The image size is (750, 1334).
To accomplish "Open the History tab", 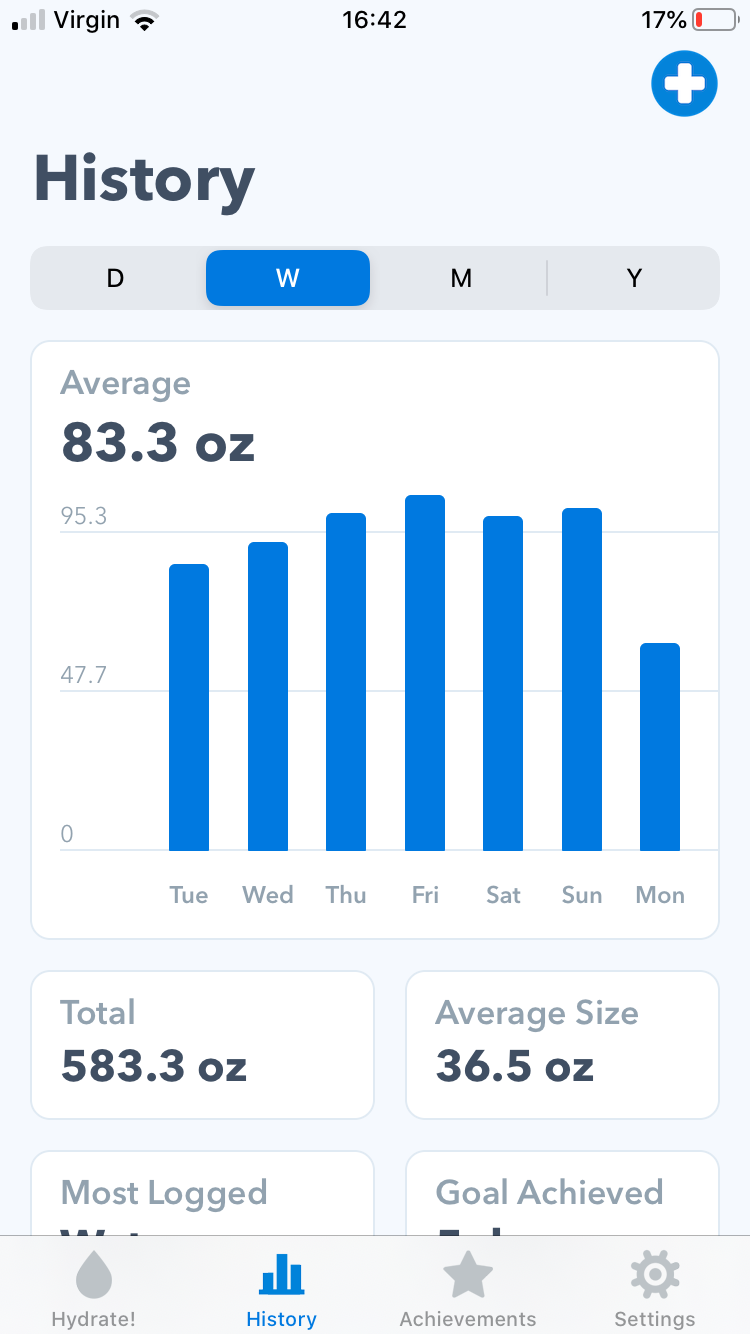I will [x=281, y=1291].
